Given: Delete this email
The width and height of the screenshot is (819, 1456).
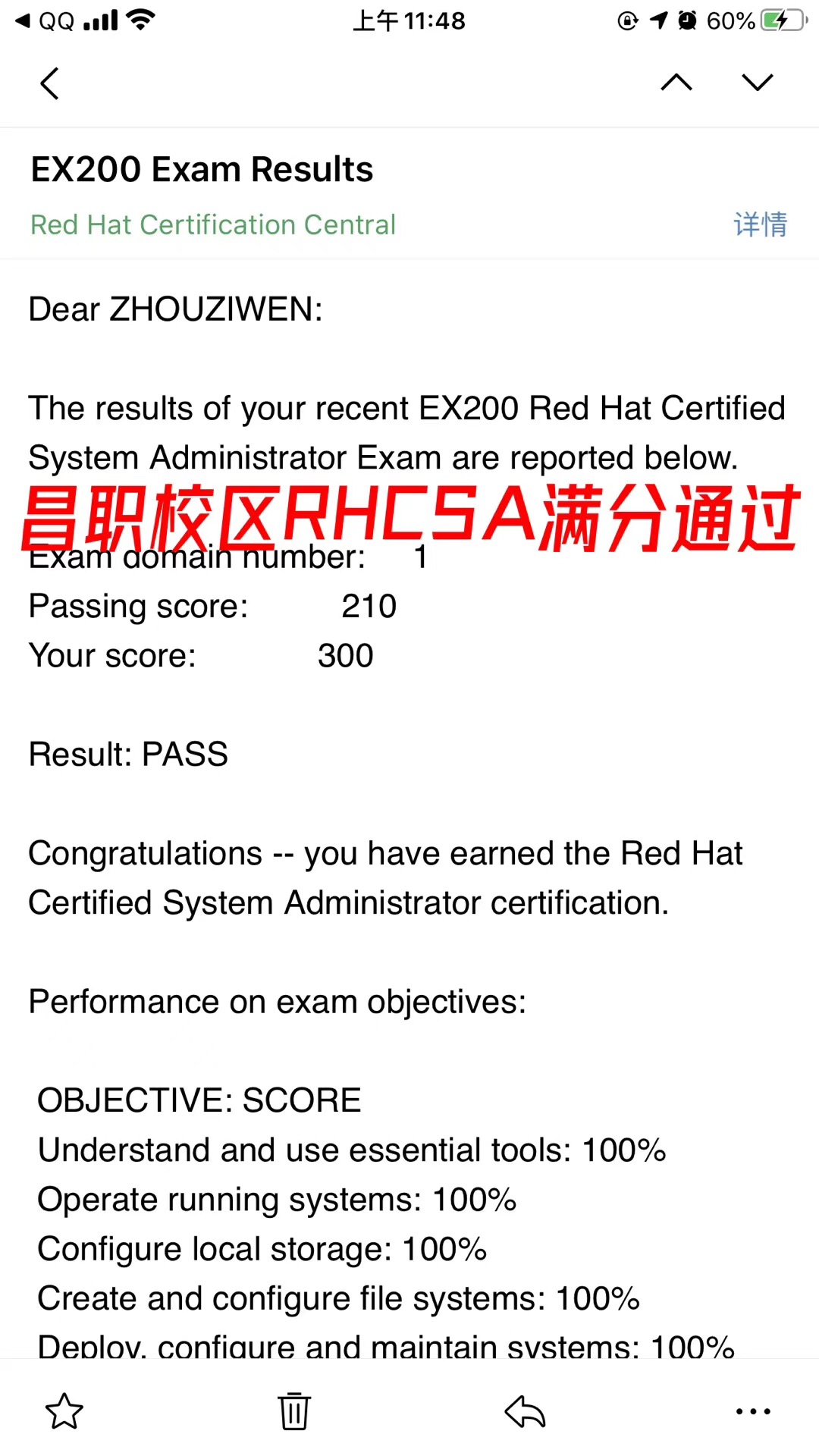Looking at the screenshot, I should [294, 1411].
